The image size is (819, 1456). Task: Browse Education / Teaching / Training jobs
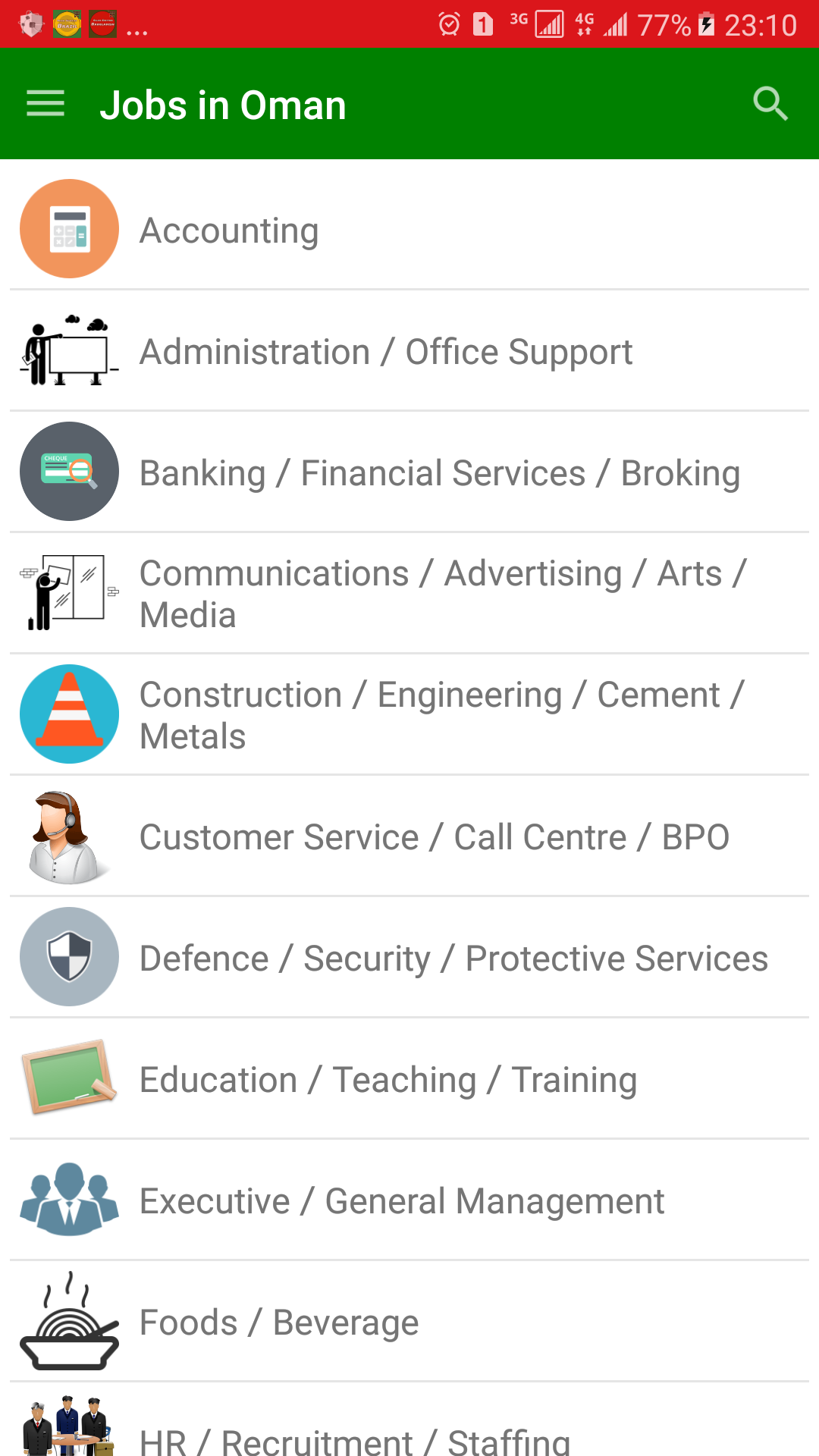click(409, 1078)
